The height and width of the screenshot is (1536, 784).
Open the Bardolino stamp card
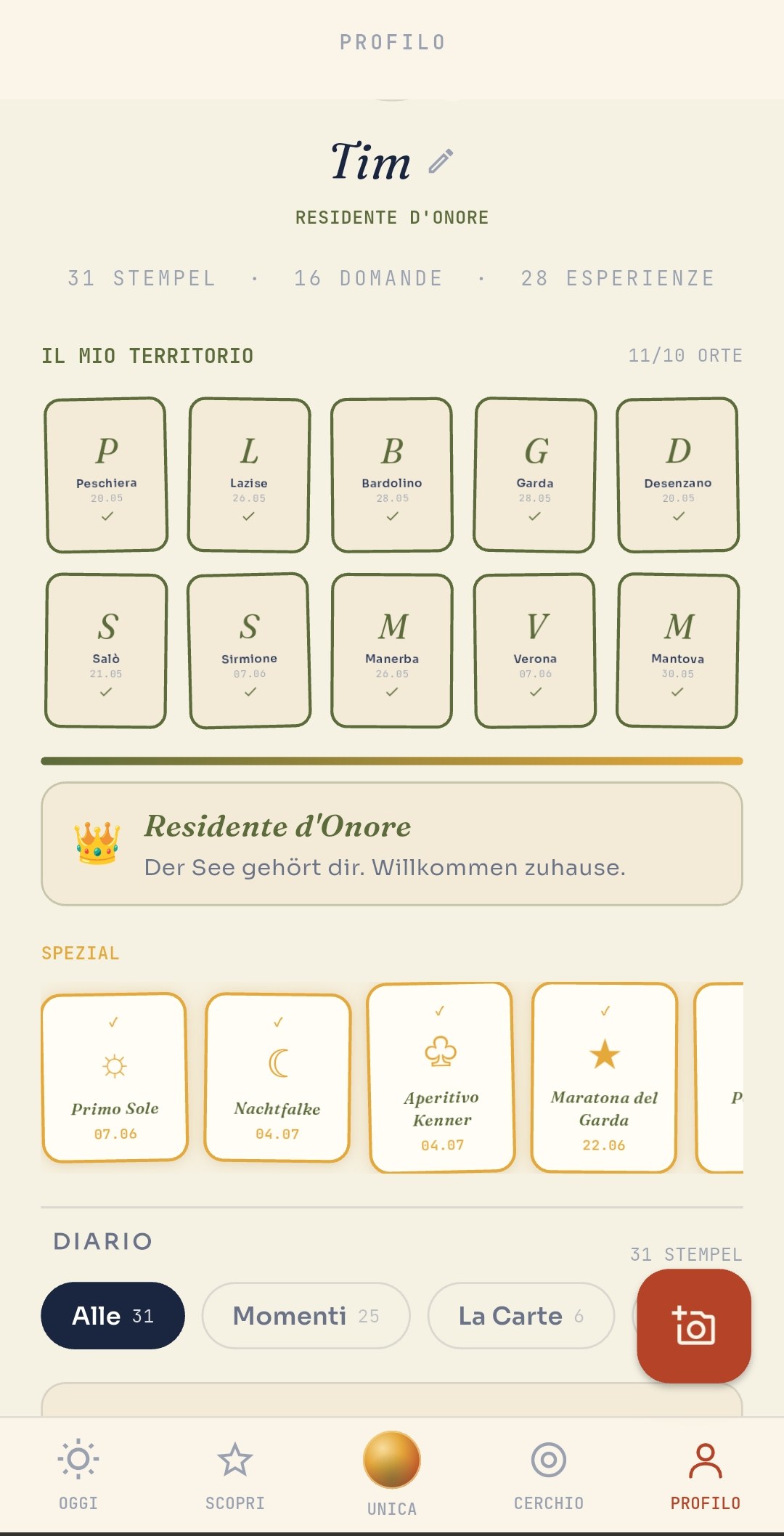tap(392, 475)
